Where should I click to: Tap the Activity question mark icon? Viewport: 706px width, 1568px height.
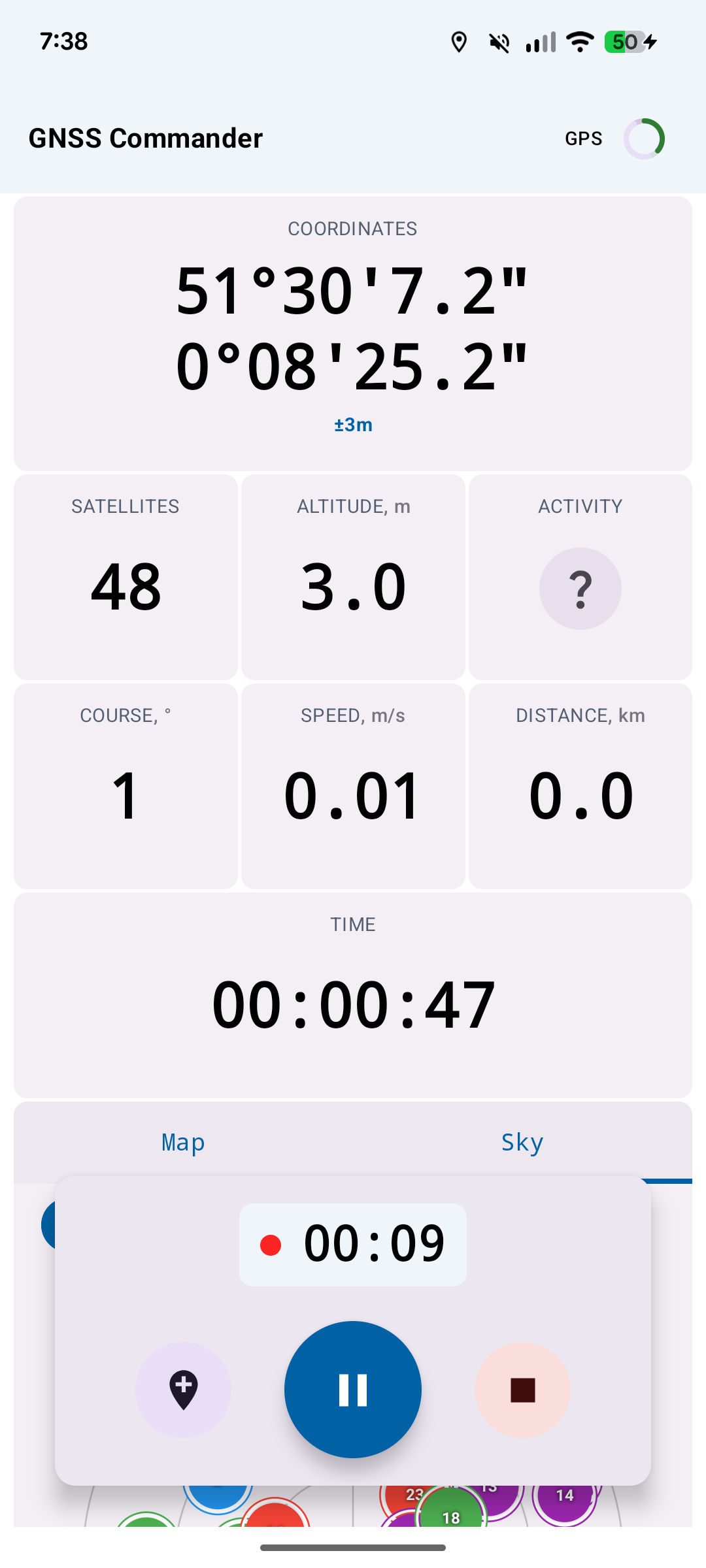580,588
